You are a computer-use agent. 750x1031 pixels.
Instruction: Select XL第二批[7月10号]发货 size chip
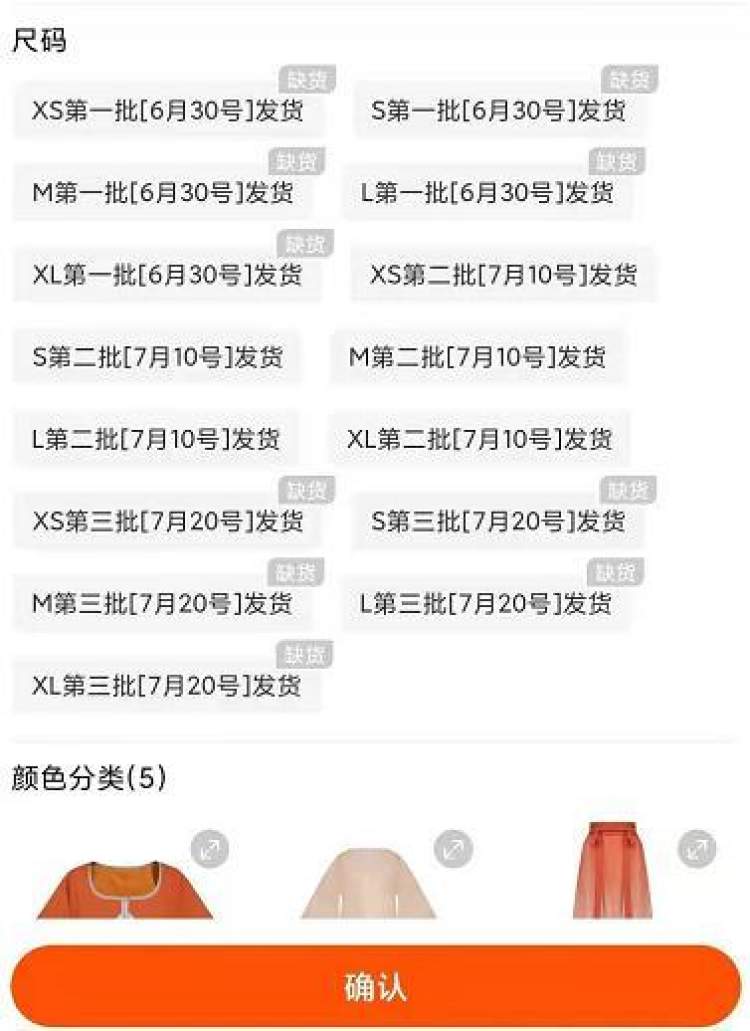pyautogui.click(x=479, y=439)
